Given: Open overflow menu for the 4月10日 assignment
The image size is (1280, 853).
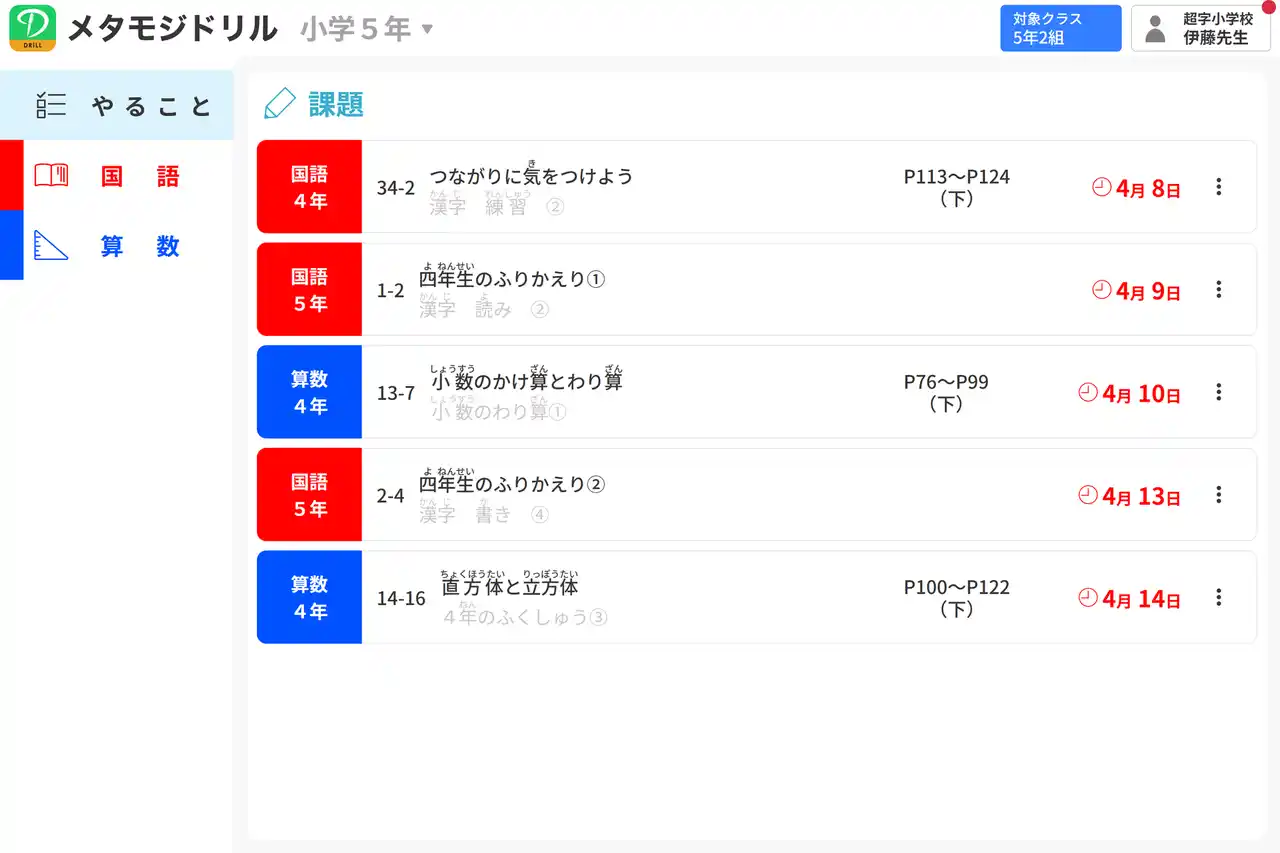Looking at the screenshot, I should 1218,392.
